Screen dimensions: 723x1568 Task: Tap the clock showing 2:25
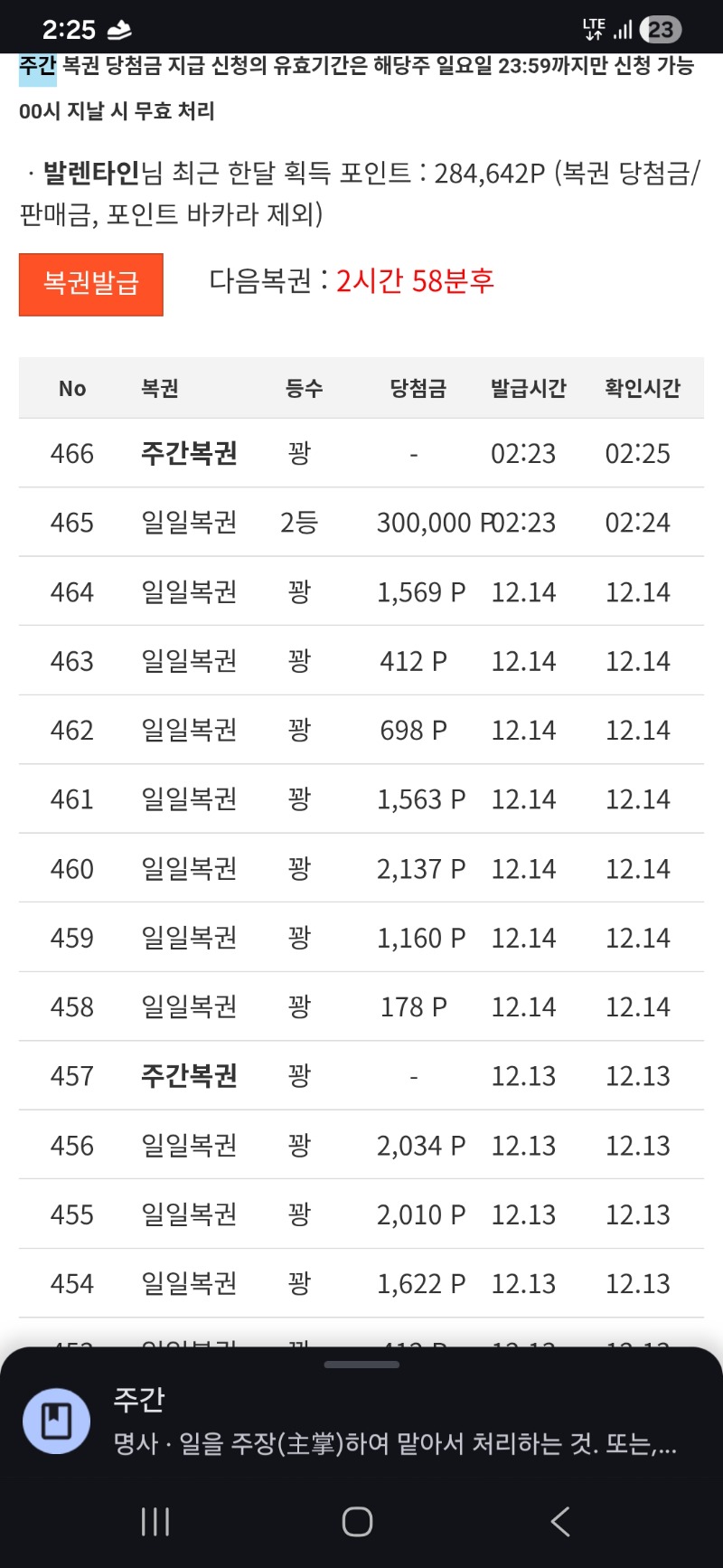tap(70, 28)
